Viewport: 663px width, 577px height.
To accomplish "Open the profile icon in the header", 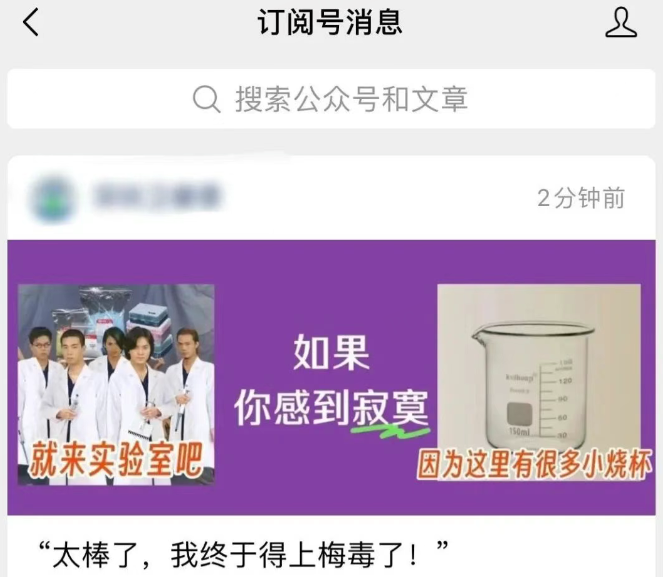I will [621, 22].
